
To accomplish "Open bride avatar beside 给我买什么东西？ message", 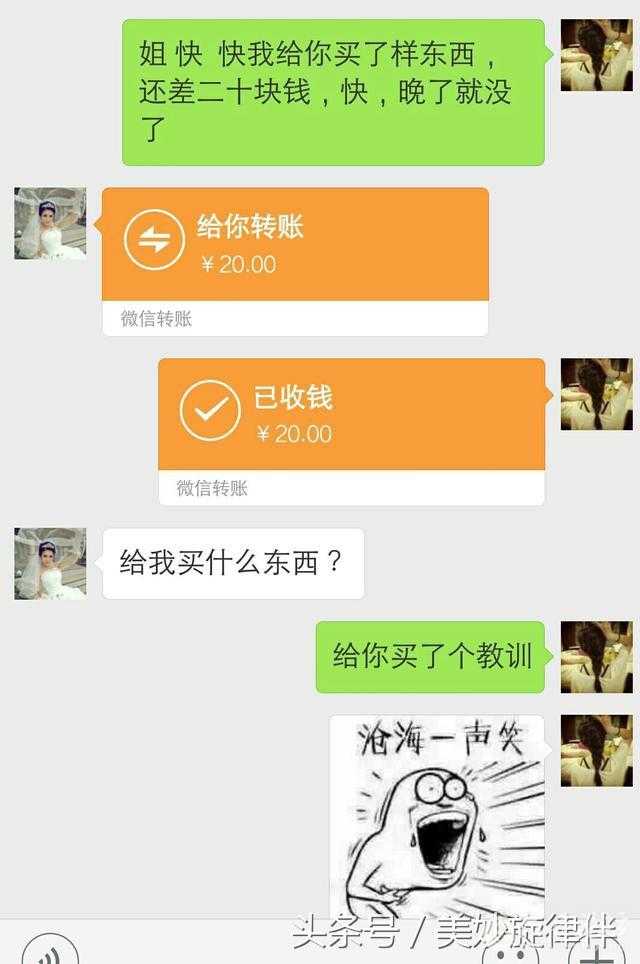I will (50, 563).
